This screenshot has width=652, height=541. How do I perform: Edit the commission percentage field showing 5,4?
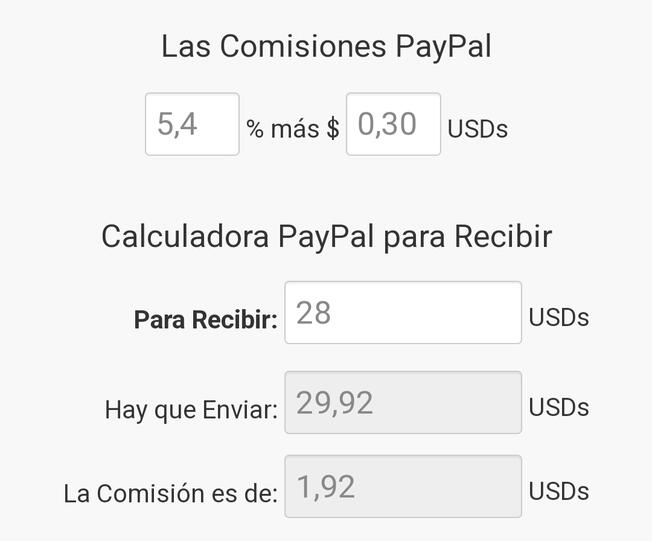point(192,125)
